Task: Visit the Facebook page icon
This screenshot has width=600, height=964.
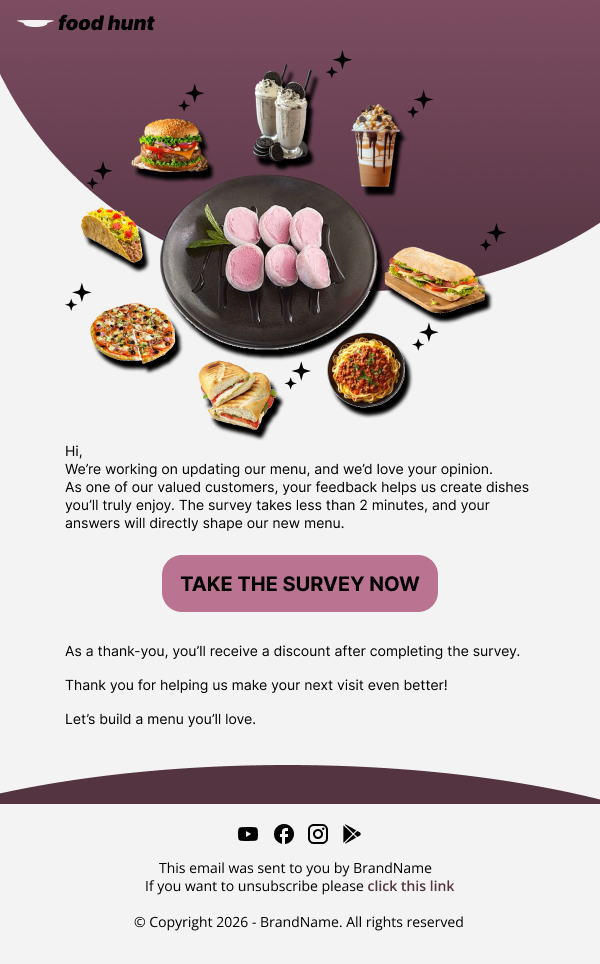Action: (x=283, y=834)
